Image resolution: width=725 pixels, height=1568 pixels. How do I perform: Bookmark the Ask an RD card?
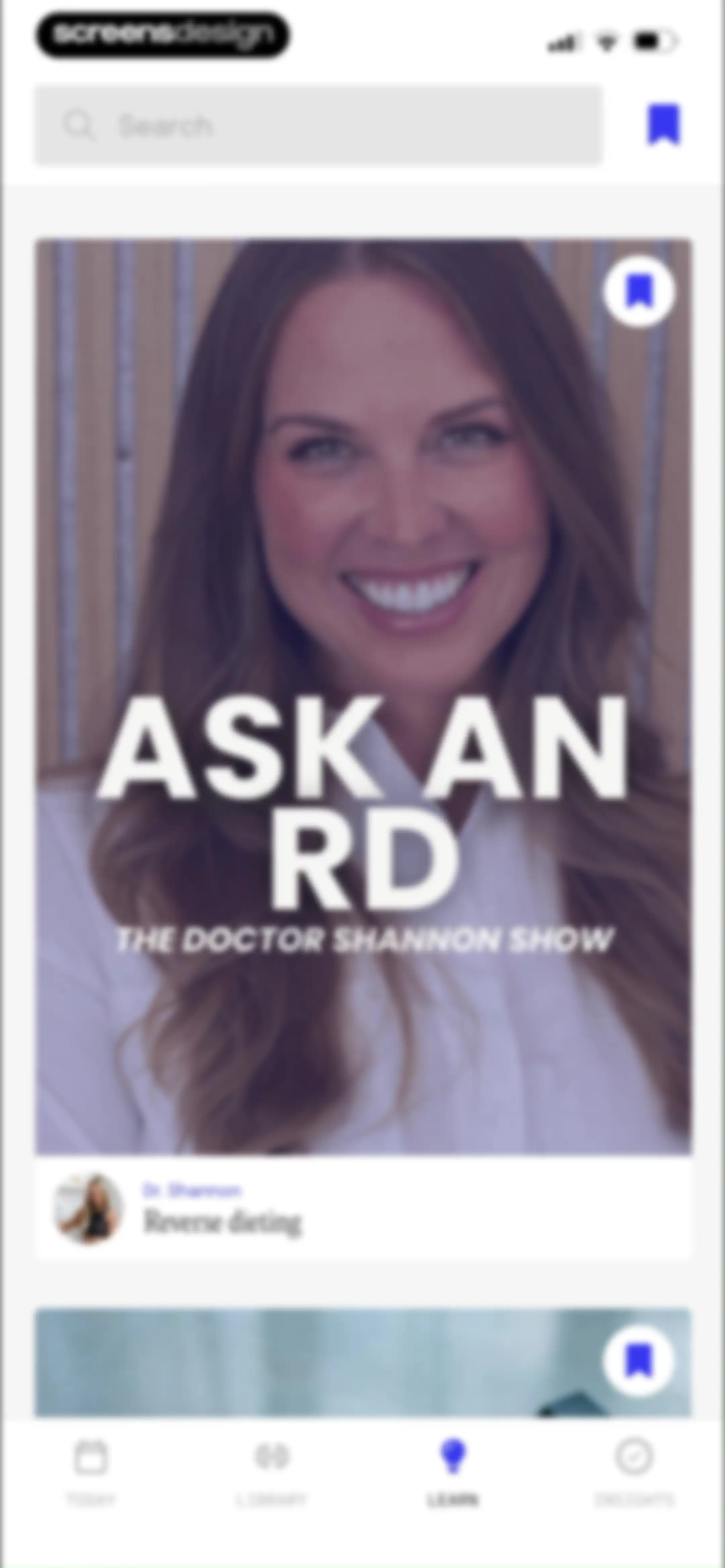(638, 291)
